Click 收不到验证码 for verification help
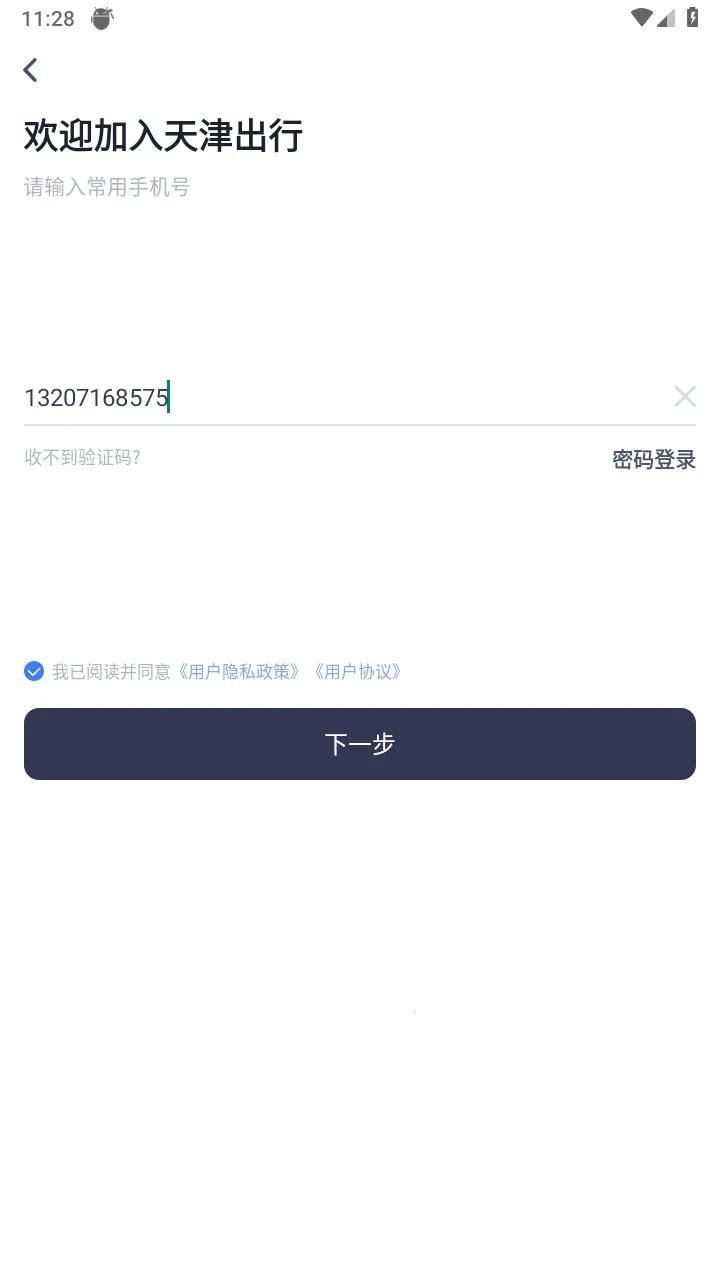Image resolution: width=720 pixels, height=1280 pixels. pyautogui.click(x=82, y=458)
